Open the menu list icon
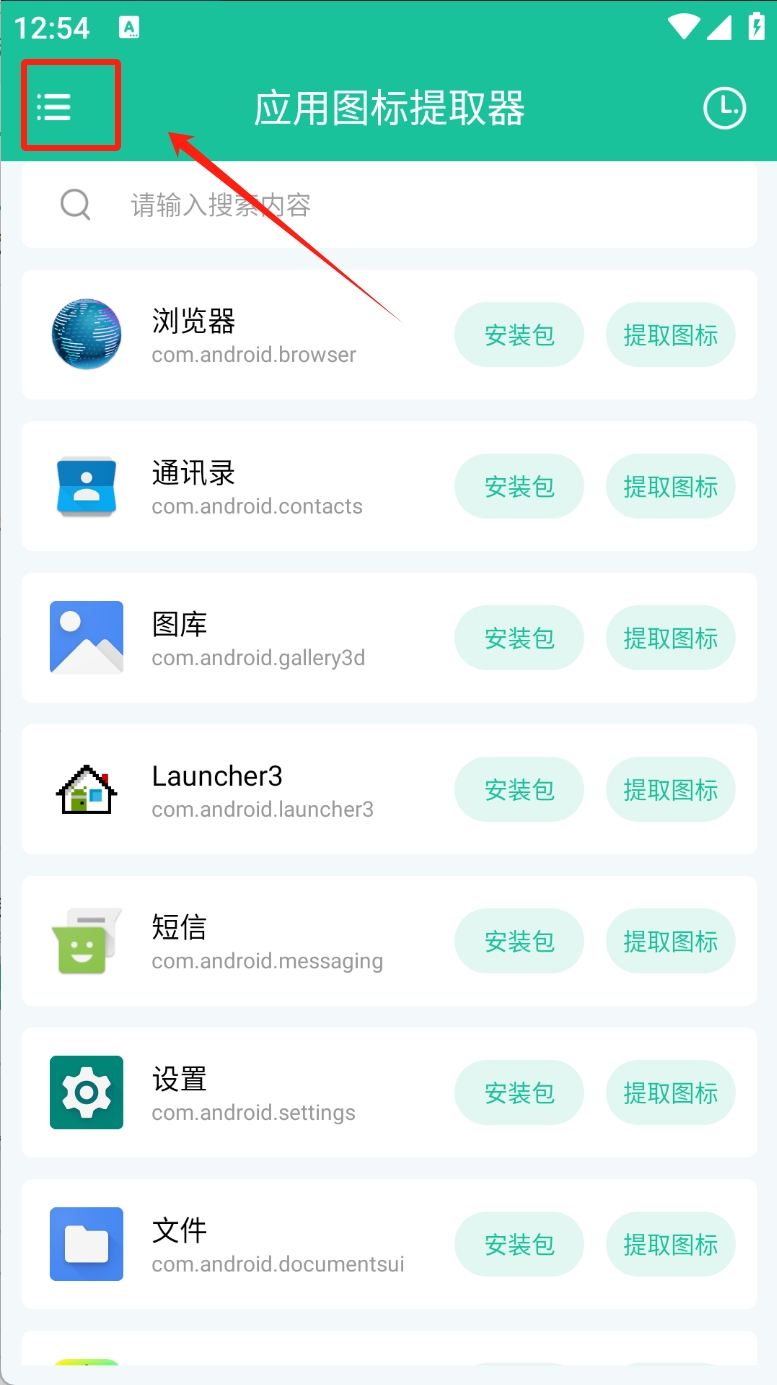 (x=54, y=106)
